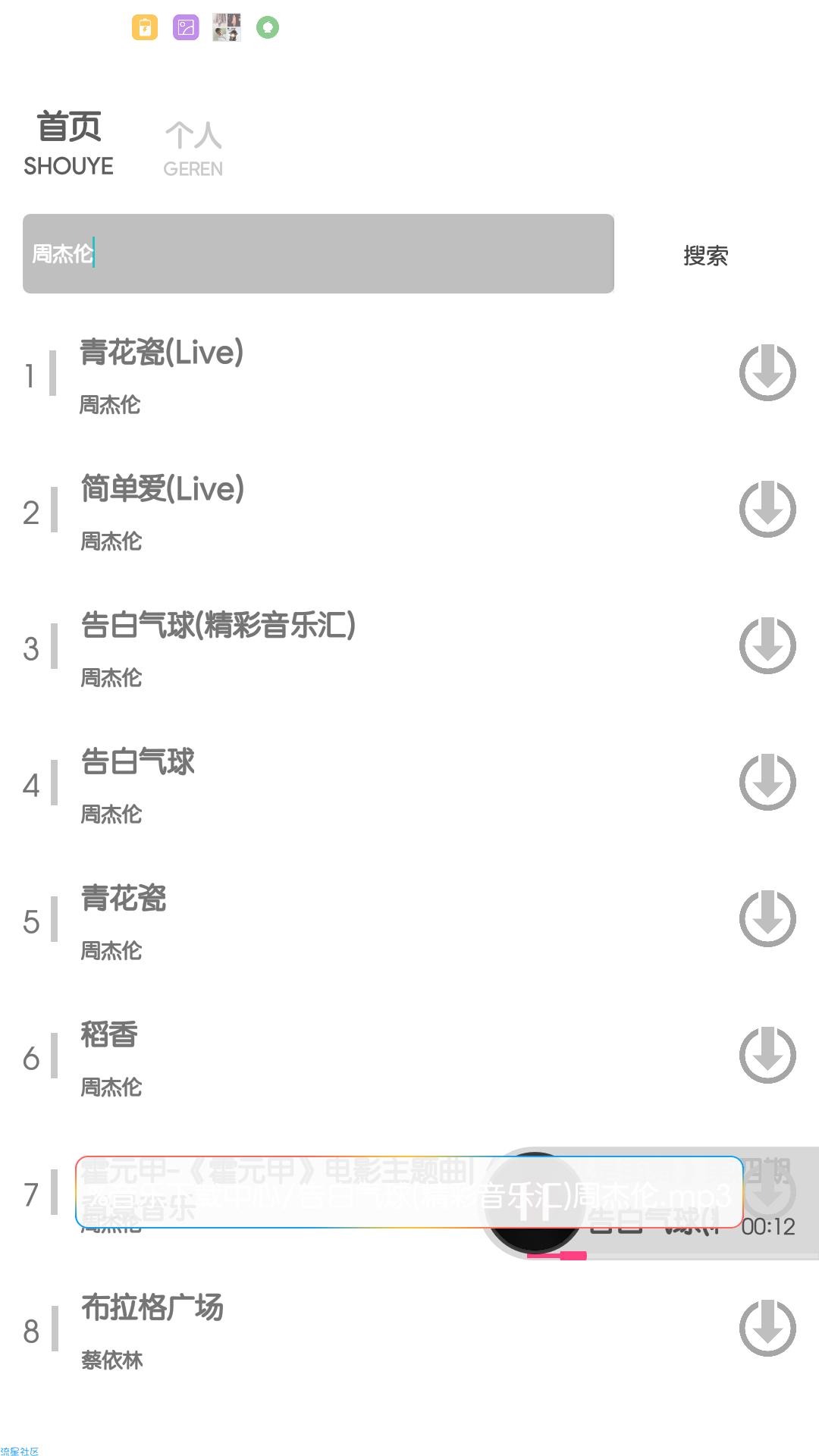Tap the search field containing 周杰伦
The width and height of the screenshot is (819, 1456).
[318, 253]
